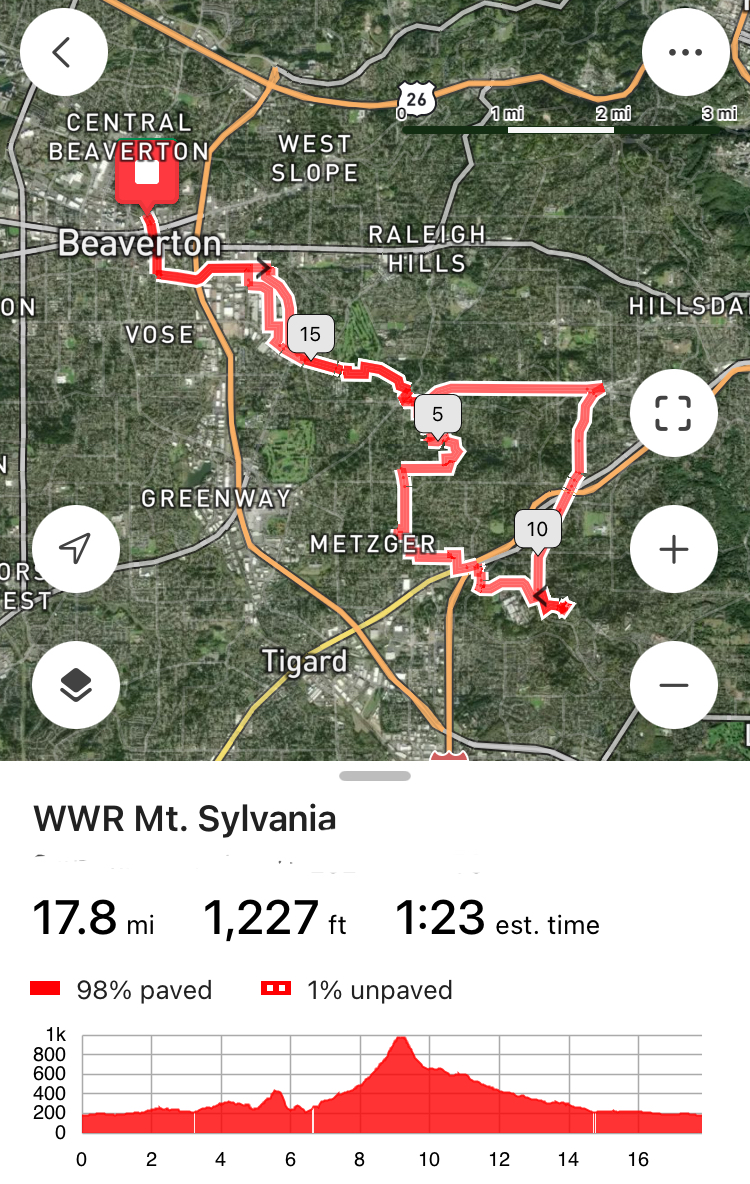The height and width of the screenshot is (1184, 750).
Task: Expand map to full screen
Action: [673, 412]
